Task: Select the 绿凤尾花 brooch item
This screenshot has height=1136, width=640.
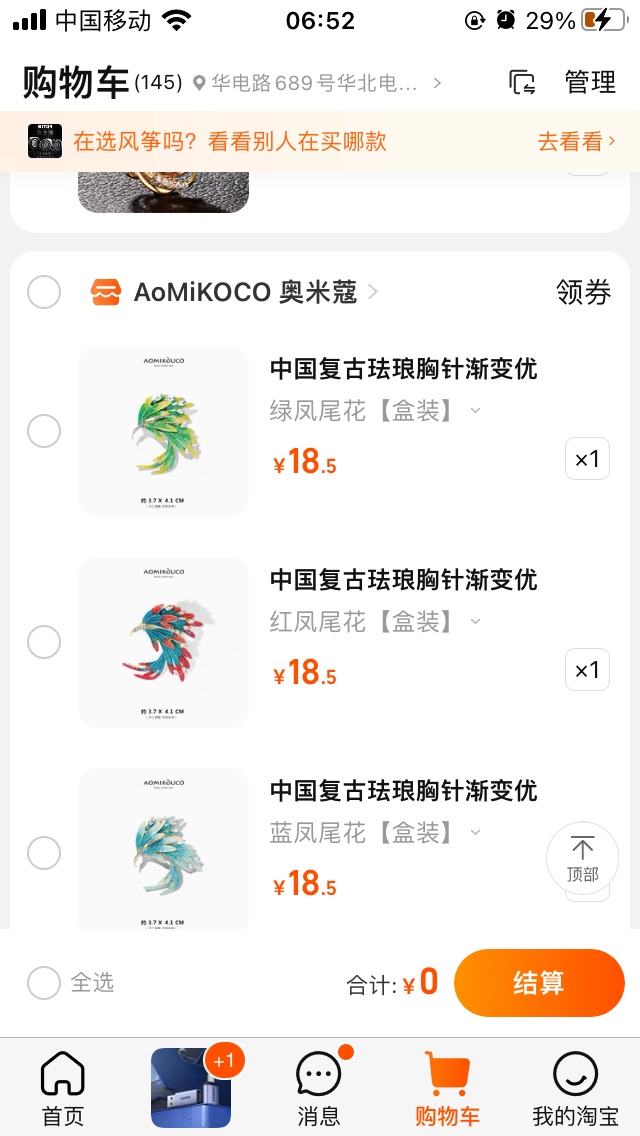Action: click(44, 432)
